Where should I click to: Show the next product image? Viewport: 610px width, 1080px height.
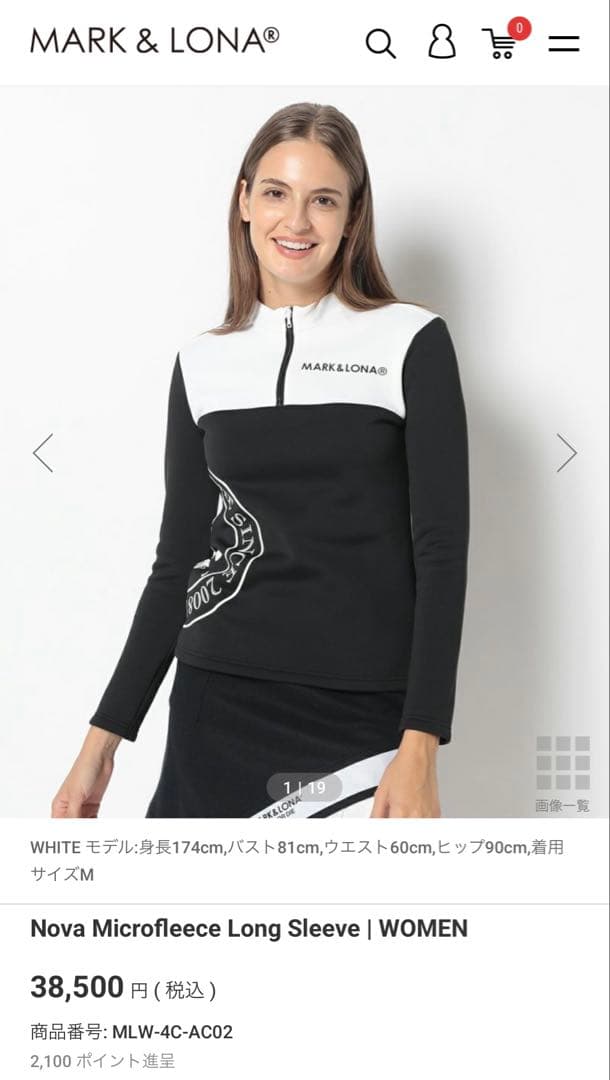click(x=567, y=453)
